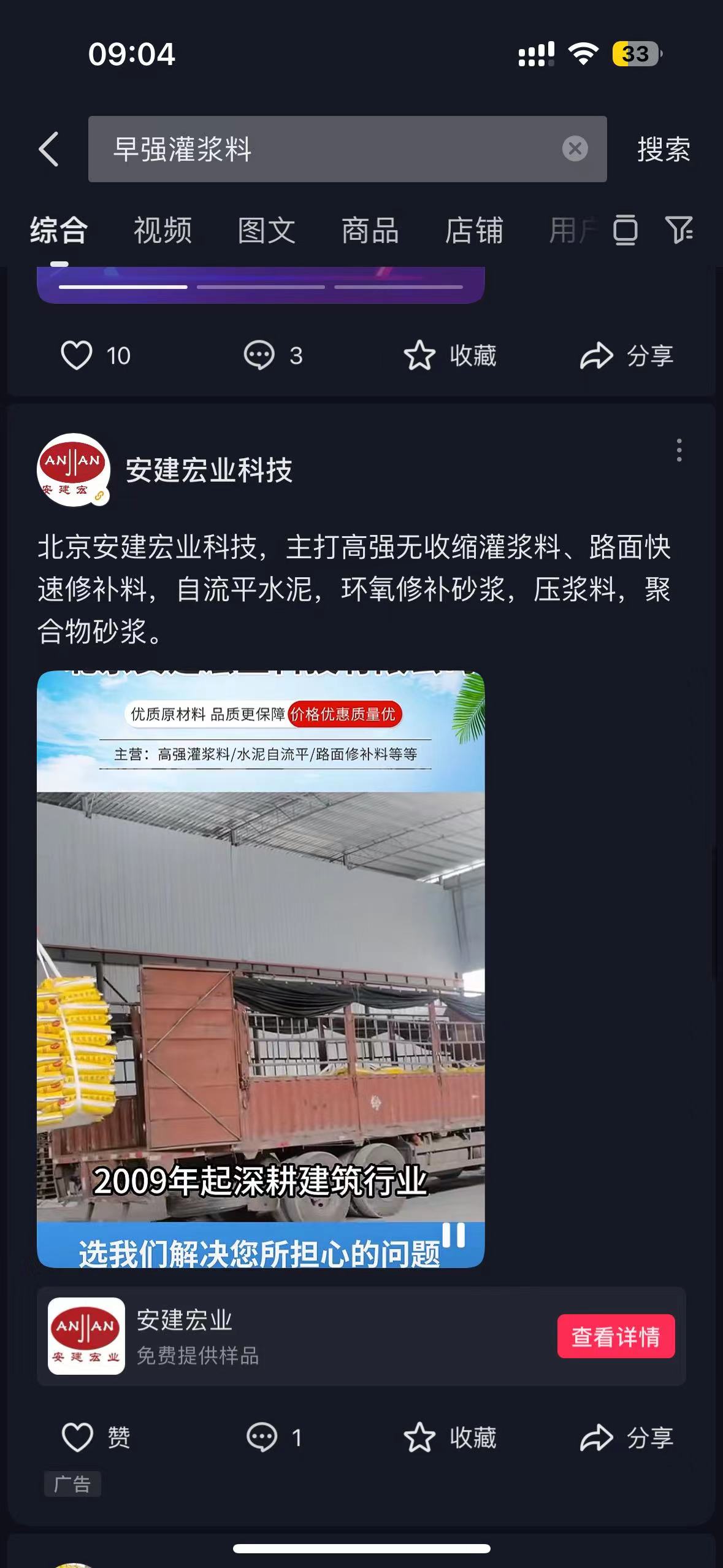Open 安建宏业科技 profile avatar
The image size is (723, 1568).
(74, 470)
